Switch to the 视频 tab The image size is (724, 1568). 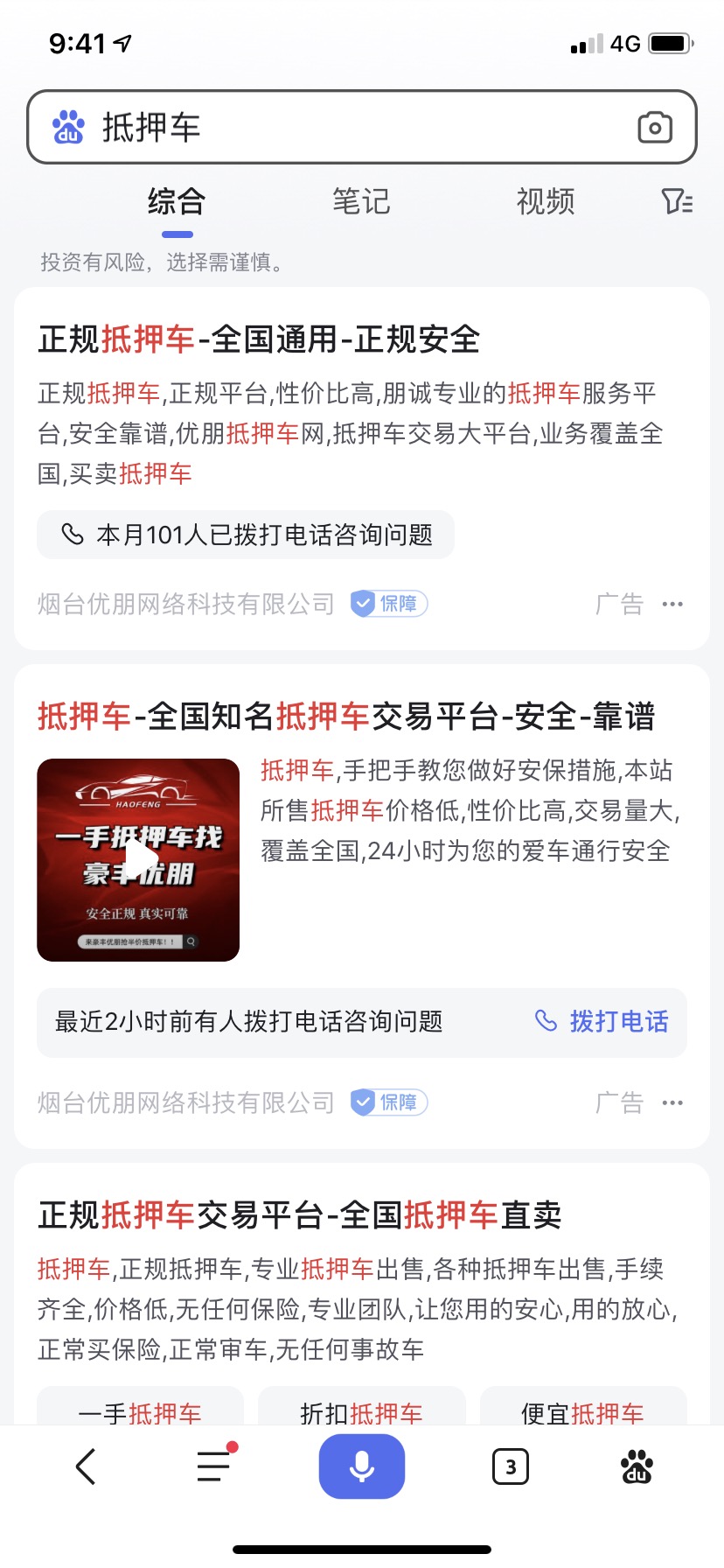tap(546, 202)
